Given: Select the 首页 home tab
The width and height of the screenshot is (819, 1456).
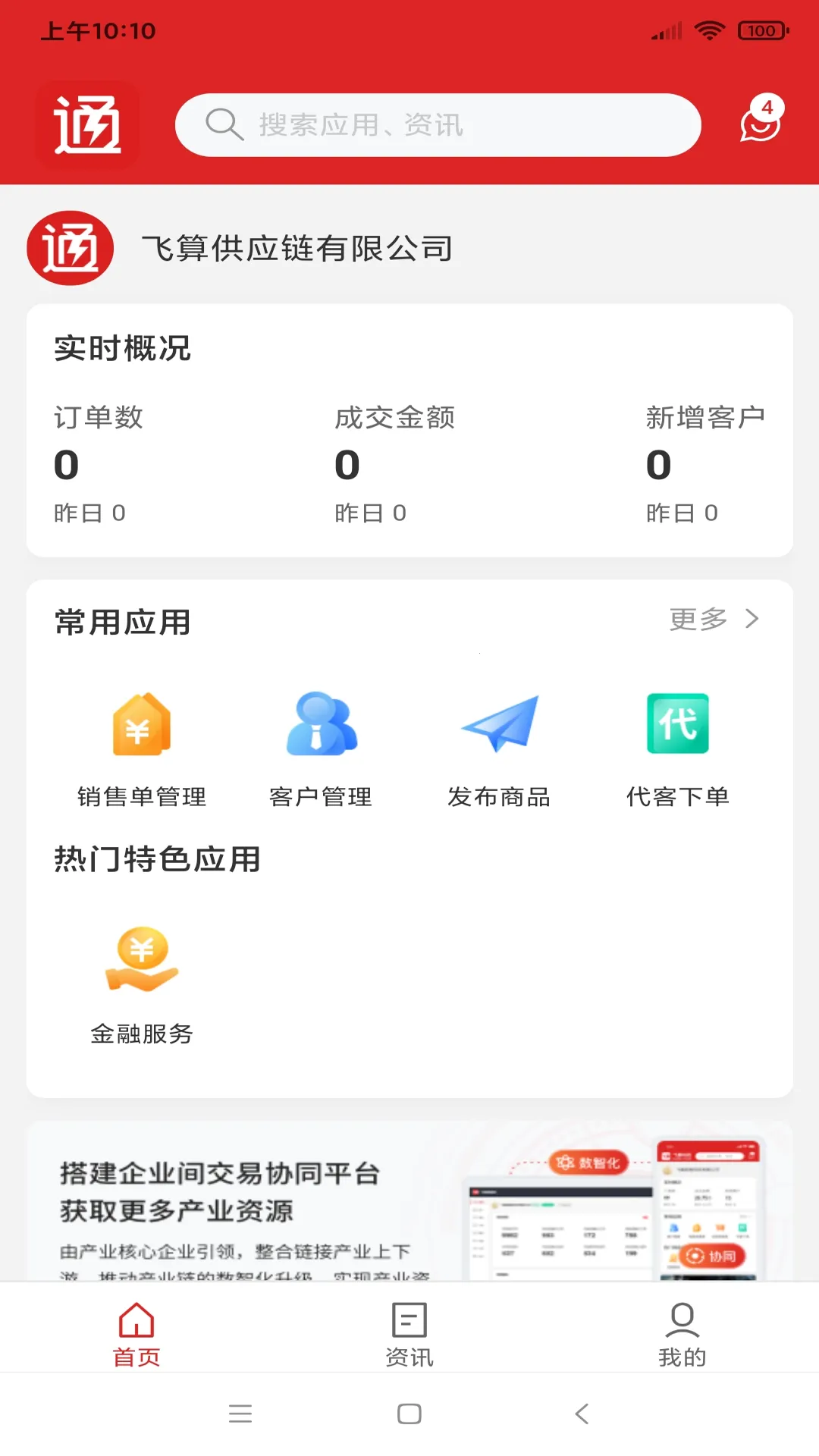Looking at the screenshot, I should click(x=136, y=1331).
